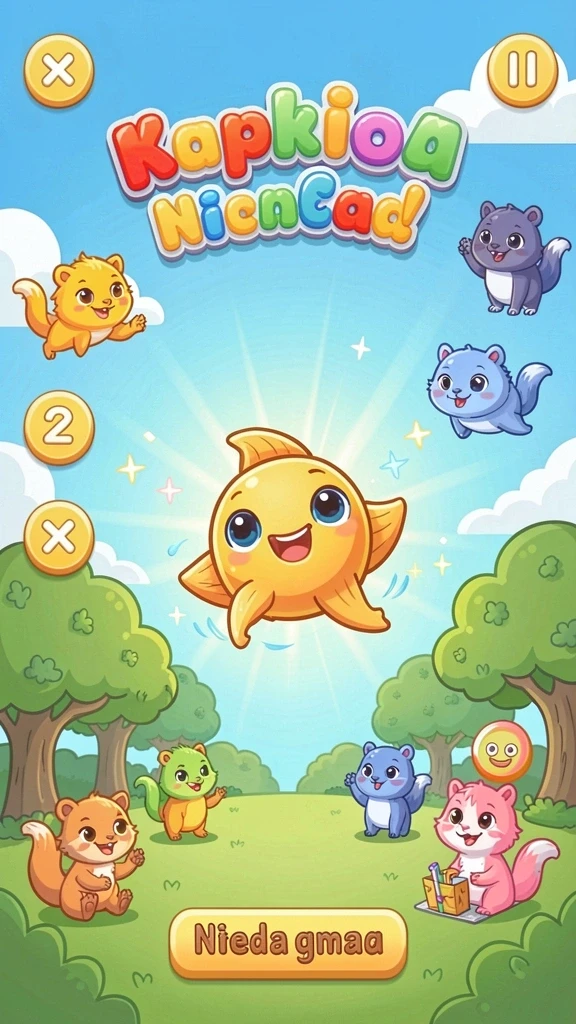The image size is (576, 1024).
Task: Tap the Nieda gmaa button
Action: coord(288,943)
